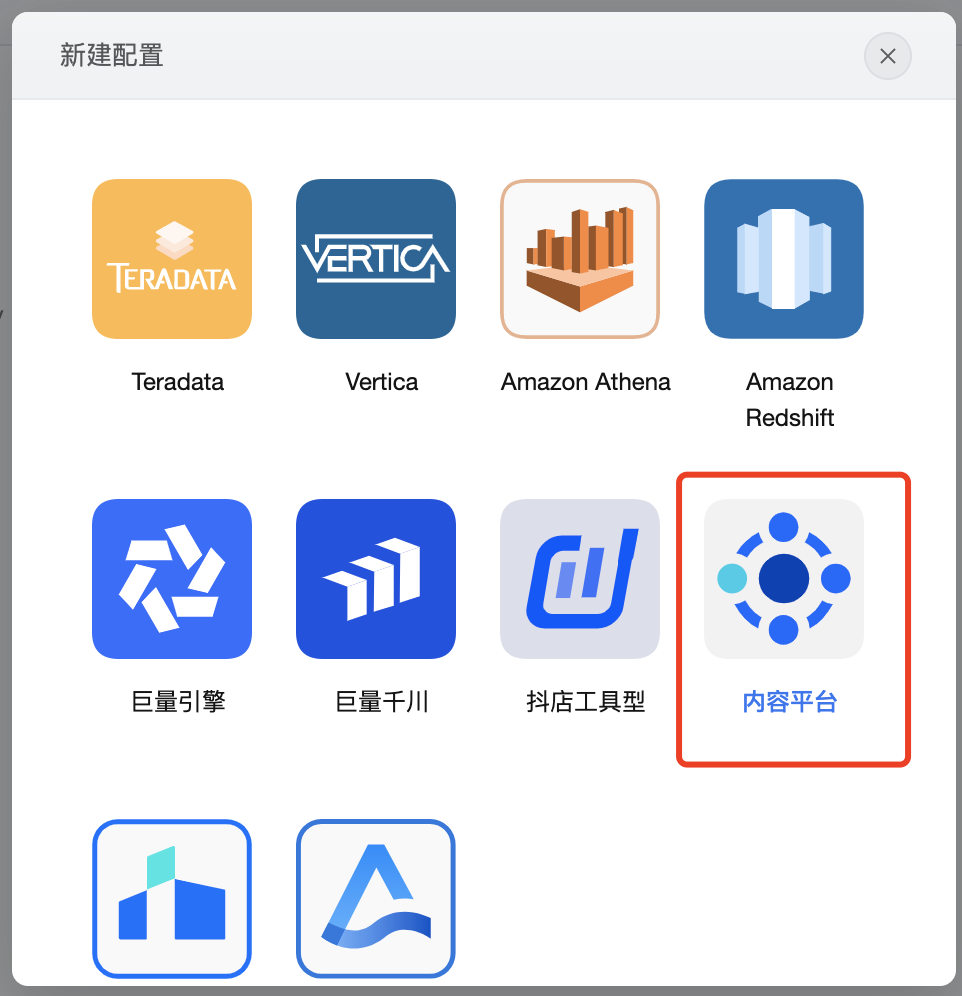The image size is (962, 996).
Task: Select 抖店工具型 from the grid
Action: [580, 579]
